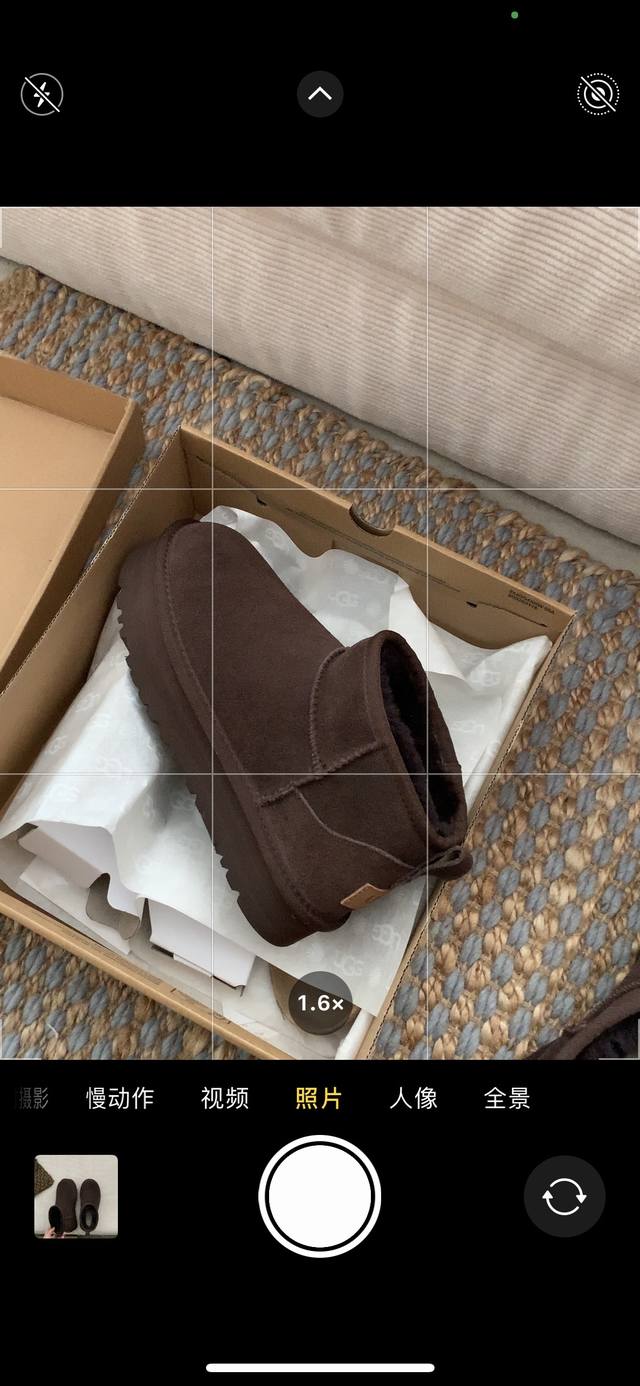Switch to 全景 mode
The image size is (640, 1386).
[507, 1098]
